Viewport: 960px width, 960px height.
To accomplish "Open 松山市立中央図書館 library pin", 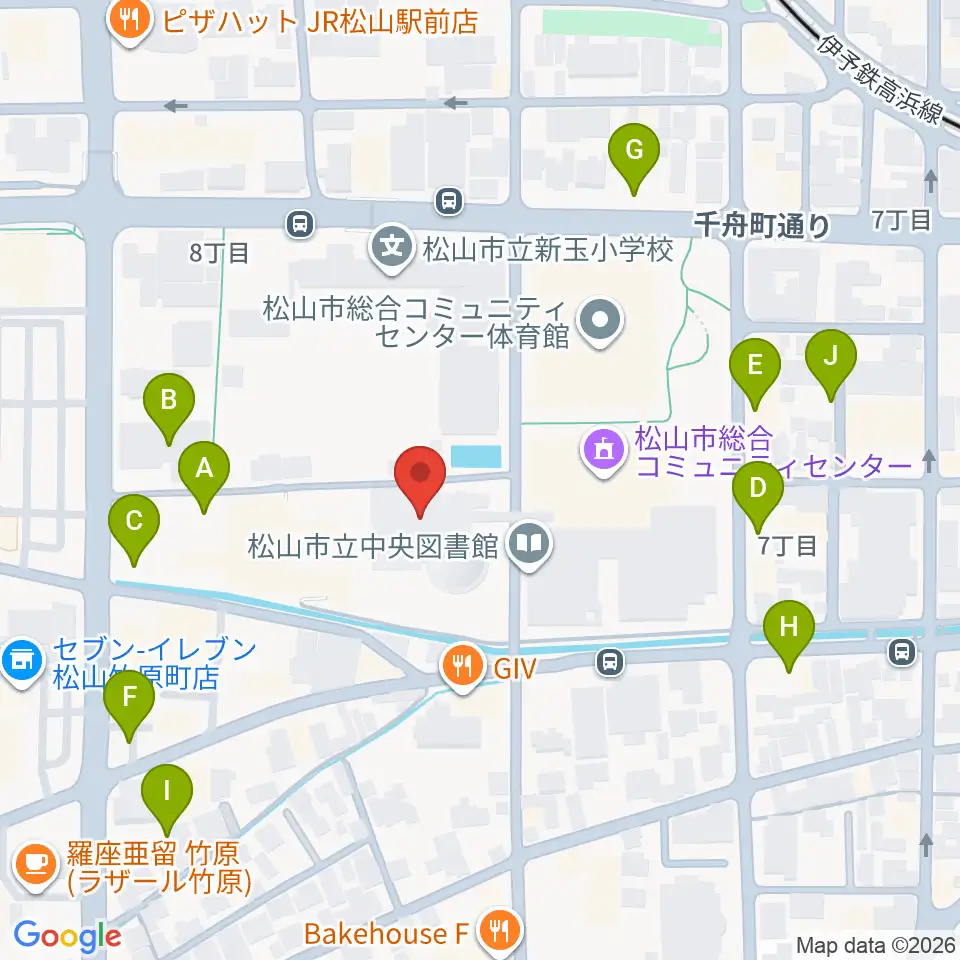I will [530, 546].
